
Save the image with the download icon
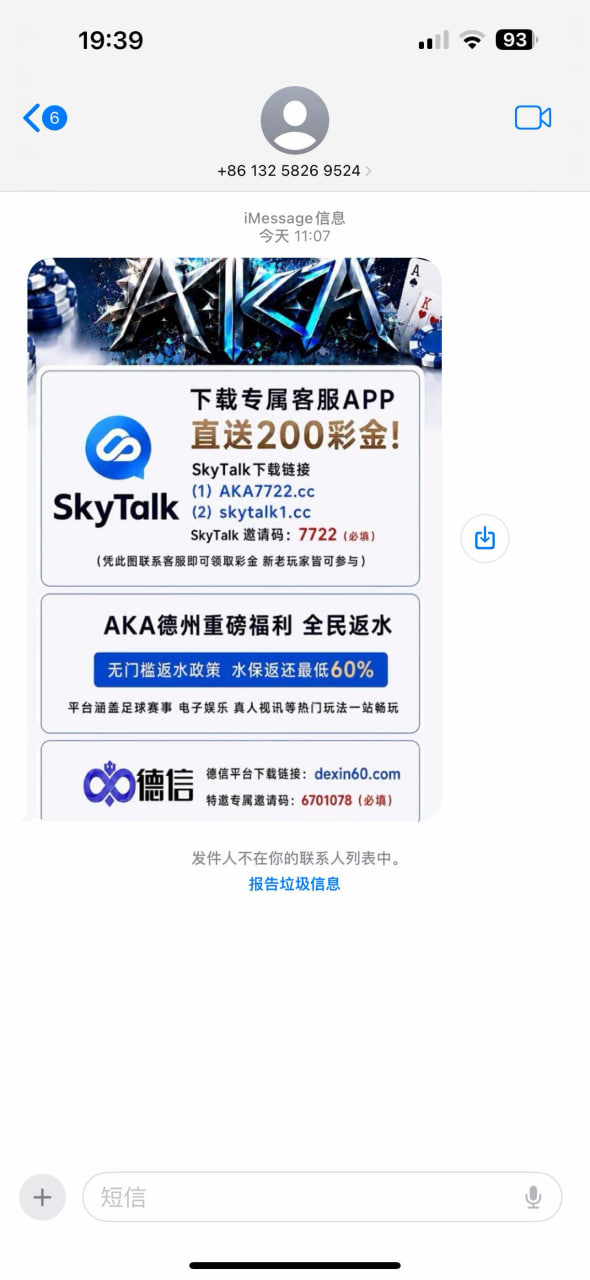(485, 539)
